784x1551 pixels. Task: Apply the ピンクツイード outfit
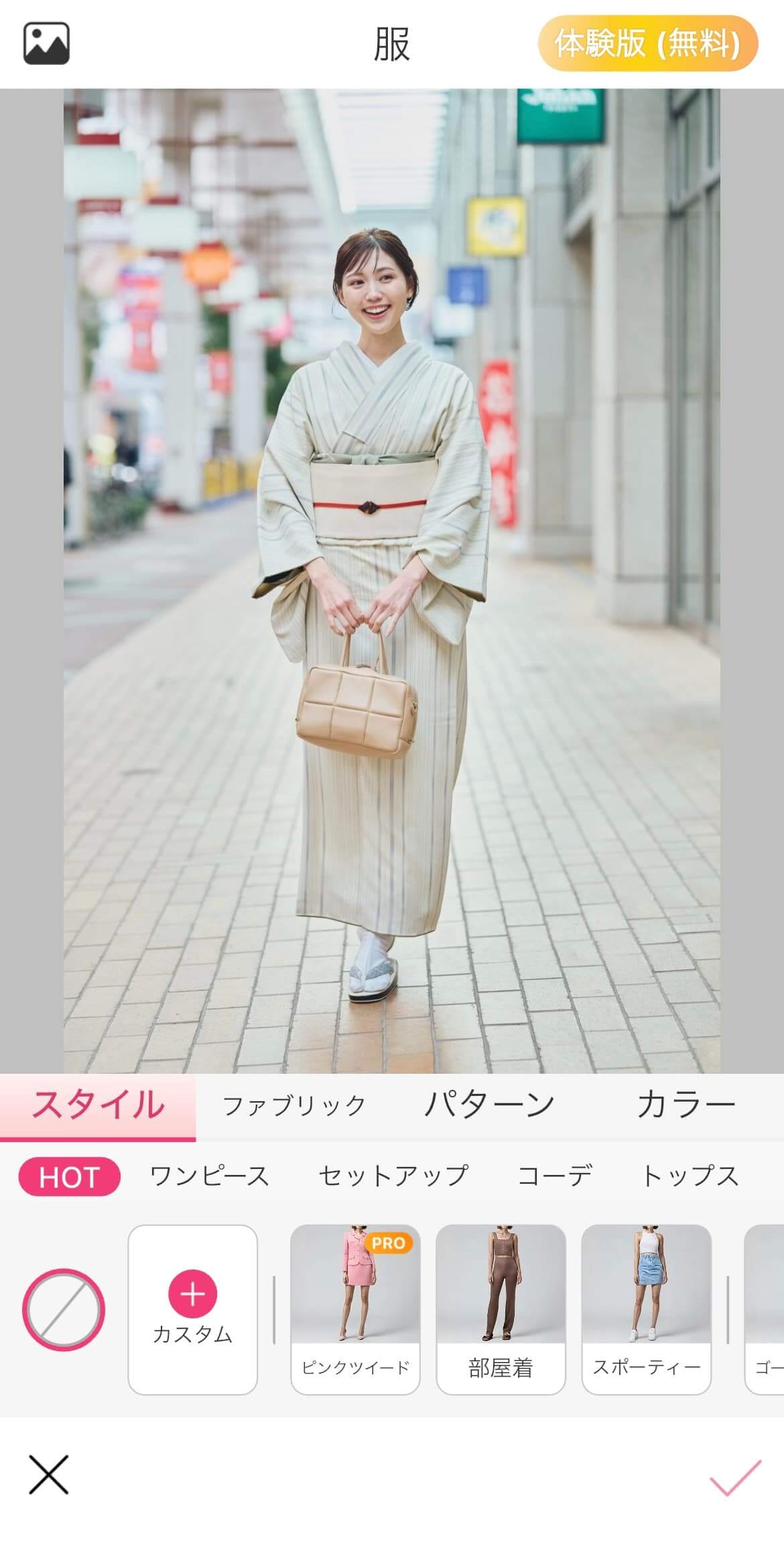point(355,1309)
